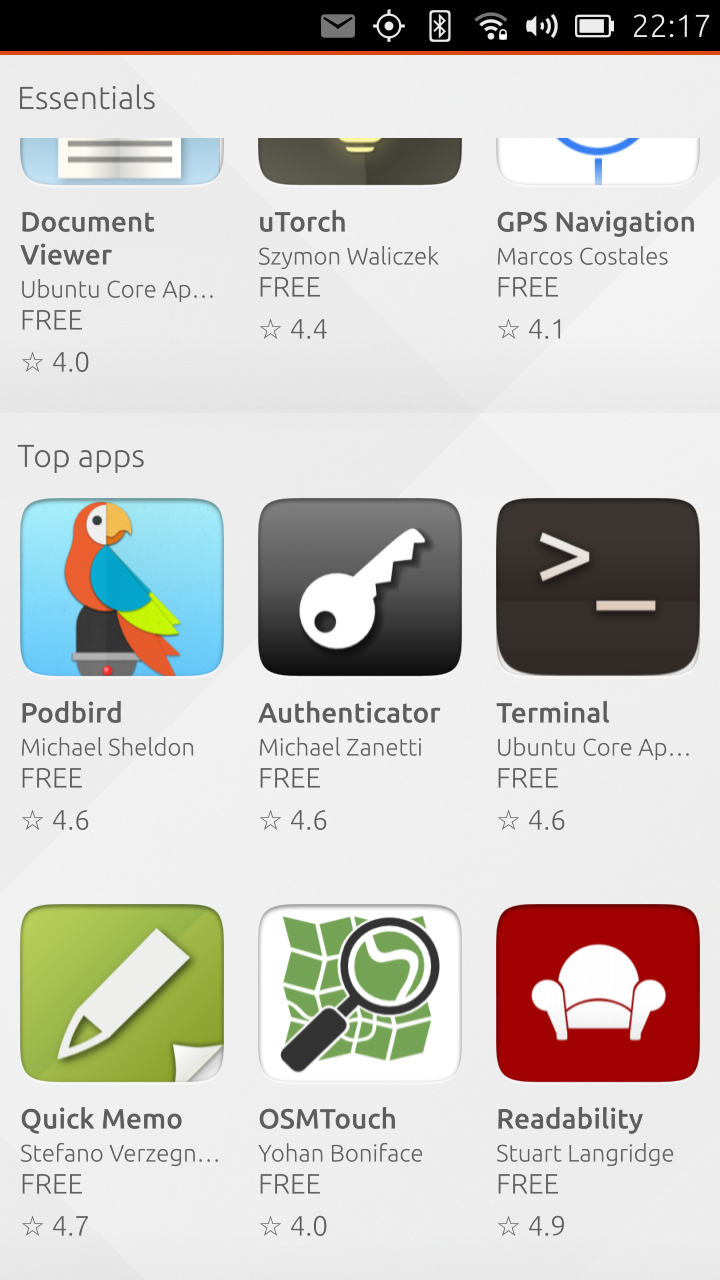Select the Quick Memo app

121,1073
